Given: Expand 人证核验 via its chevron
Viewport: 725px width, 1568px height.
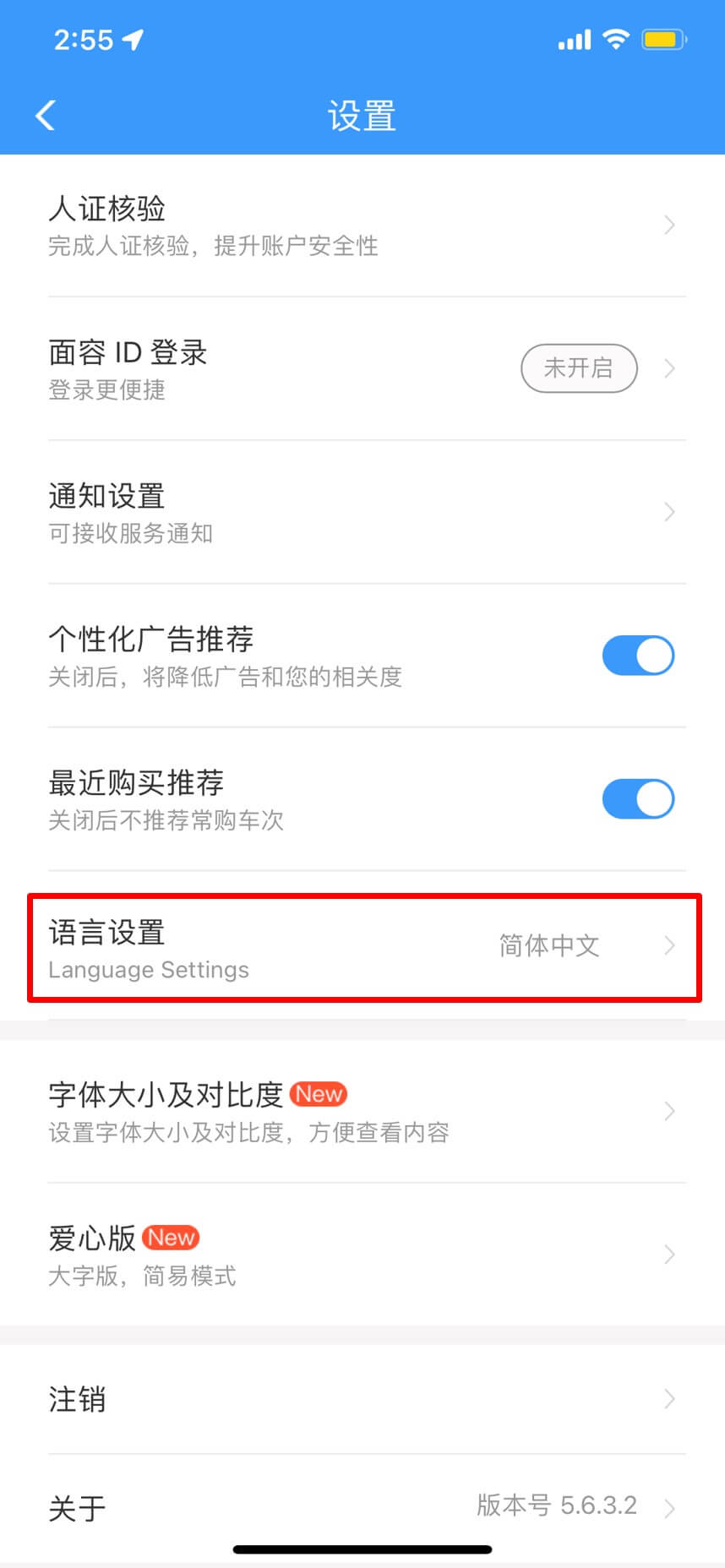Looking at the screenshot, I should [669, 225].
